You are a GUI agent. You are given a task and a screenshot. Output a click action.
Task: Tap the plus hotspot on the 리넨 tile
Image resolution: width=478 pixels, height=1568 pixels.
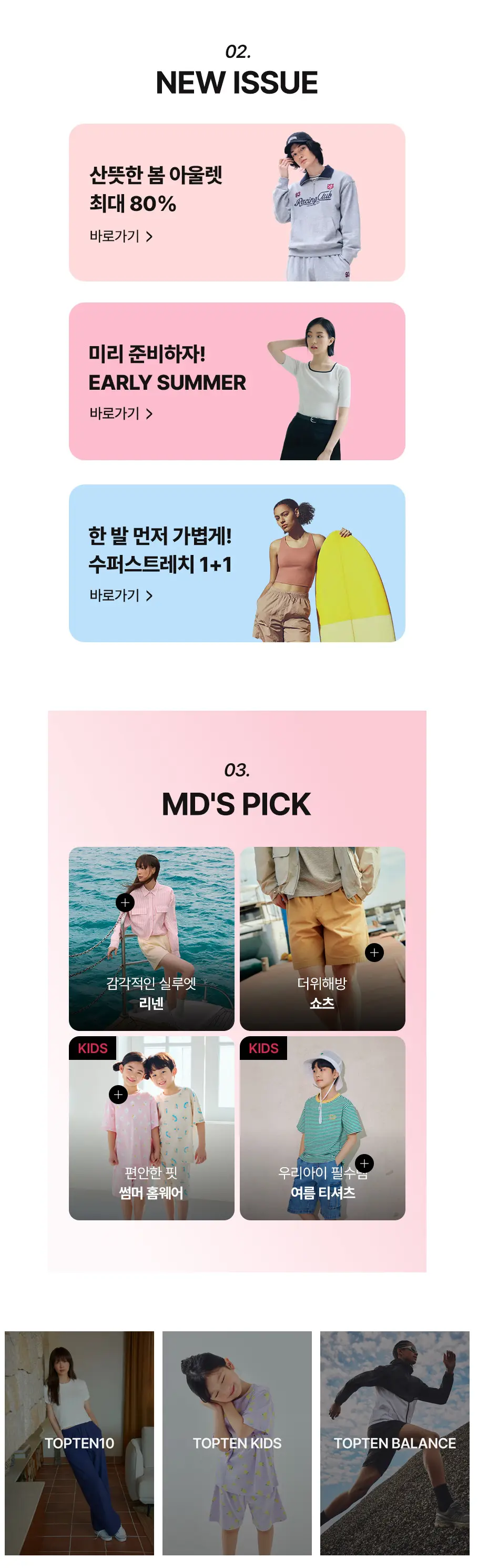tap(125, 903)
